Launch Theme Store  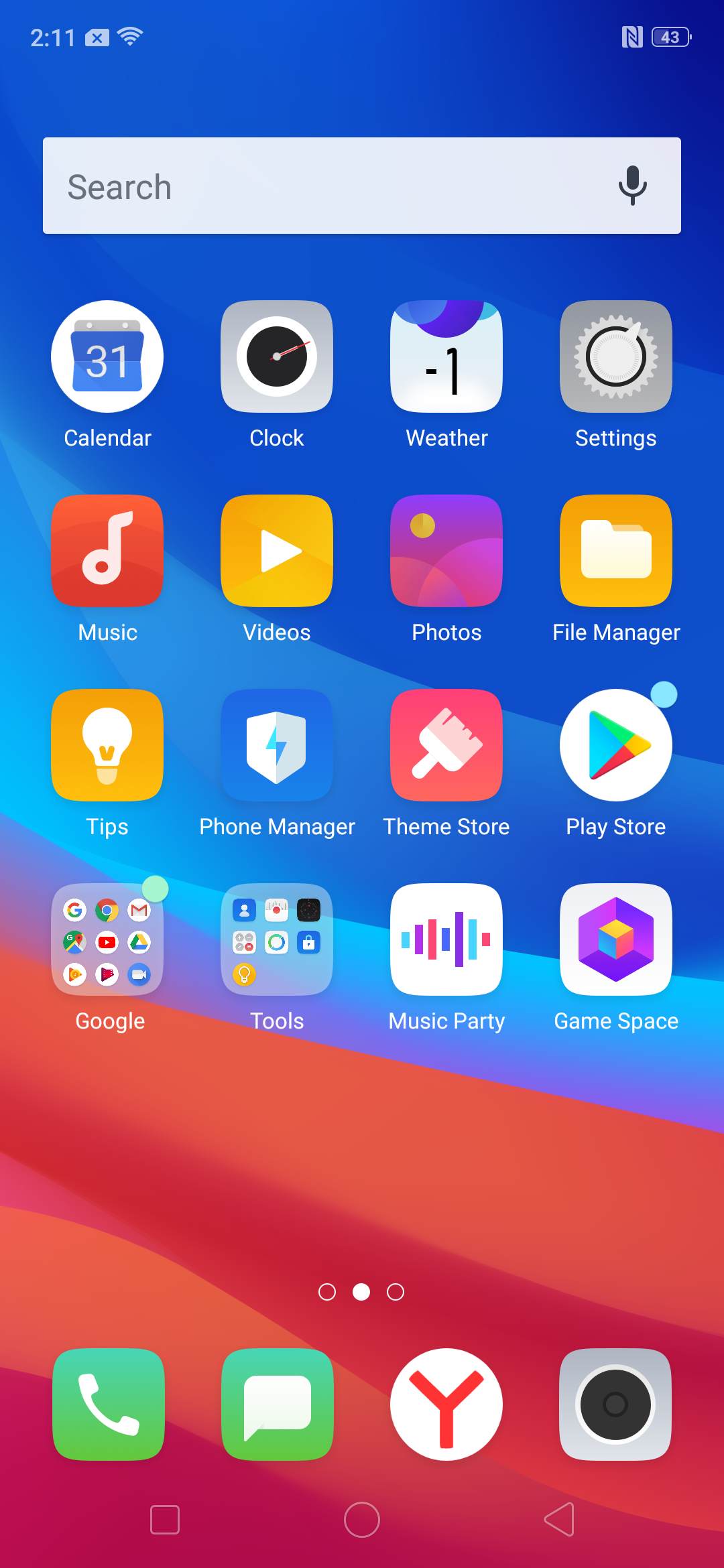[446, 745]
